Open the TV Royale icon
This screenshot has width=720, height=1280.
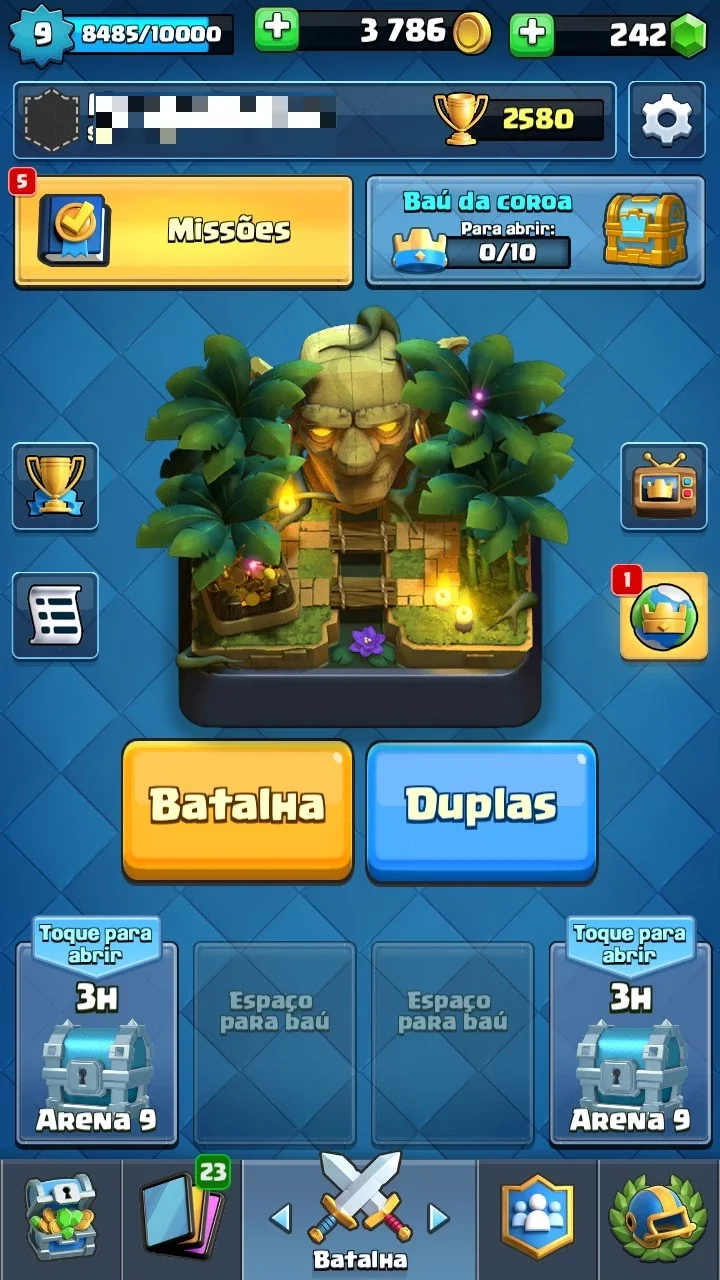click(x=664, y=486)
